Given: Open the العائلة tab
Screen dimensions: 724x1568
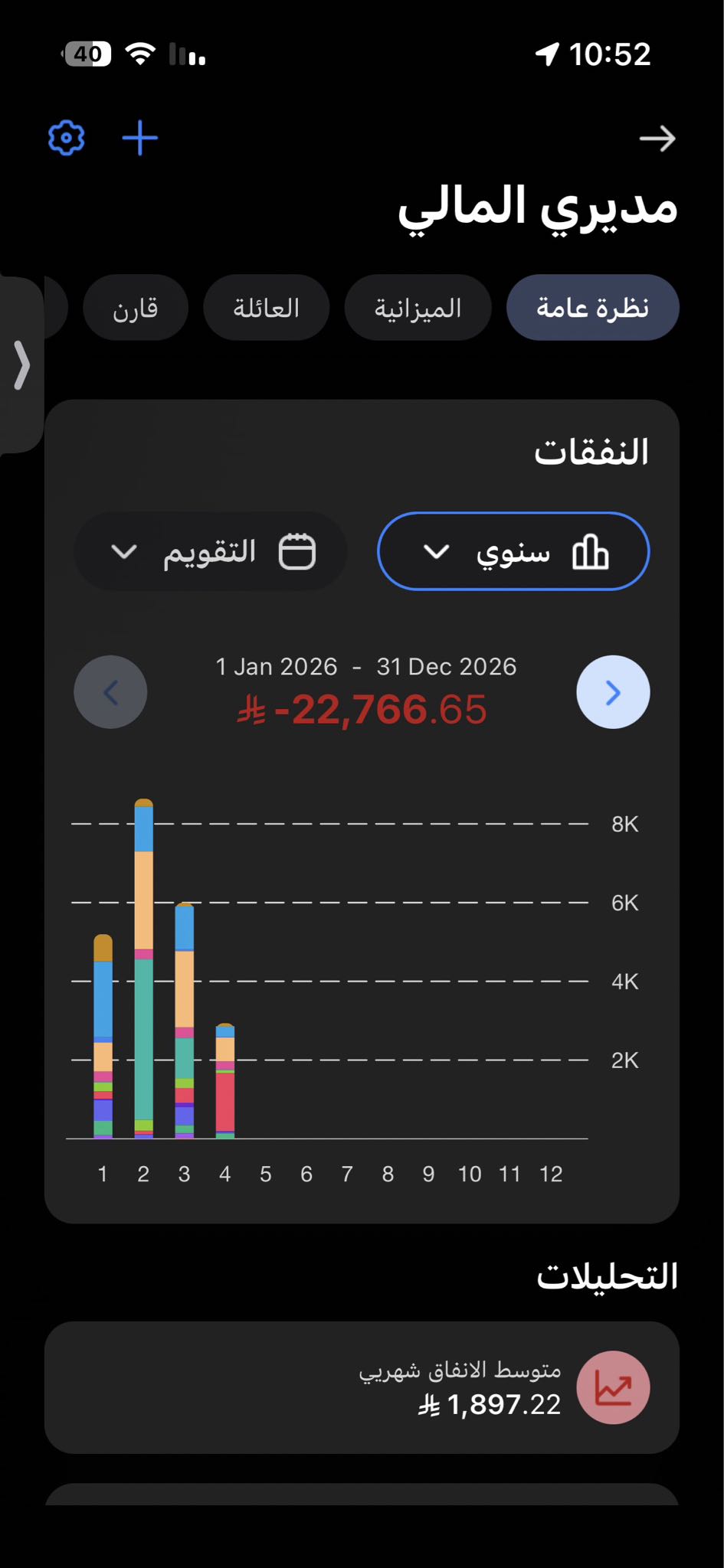Looking at the screenshot, I should tap(266, 308).
